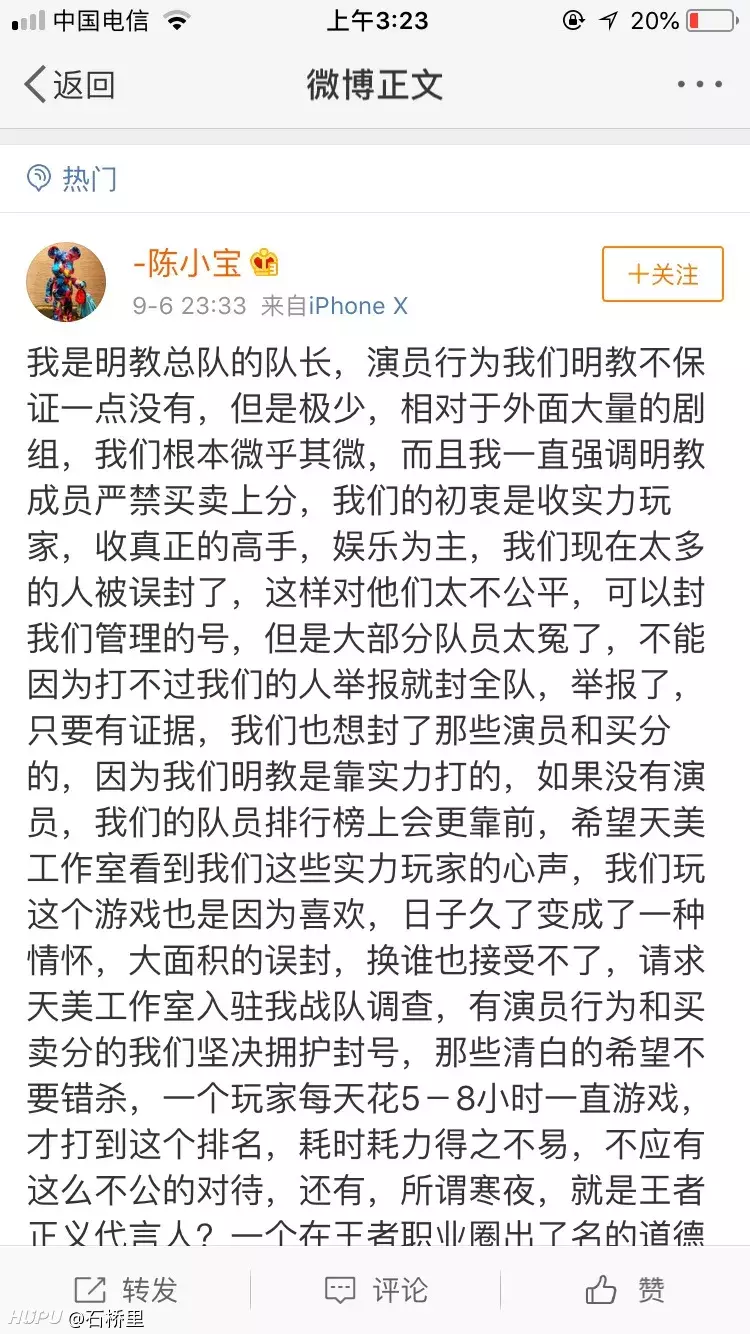
Task: Open the -陈小宝 username link
Action: (187, 263)
